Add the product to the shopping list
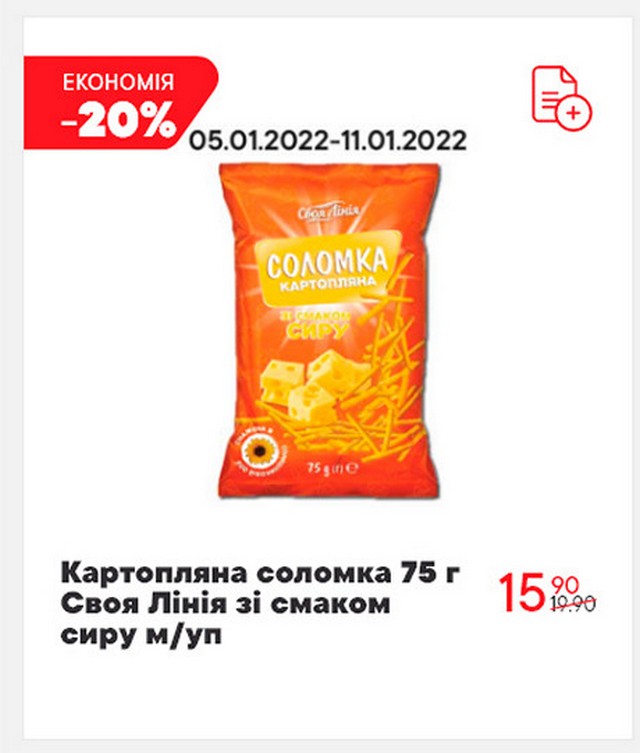640x753 pixels. click(x=560, y=96)
